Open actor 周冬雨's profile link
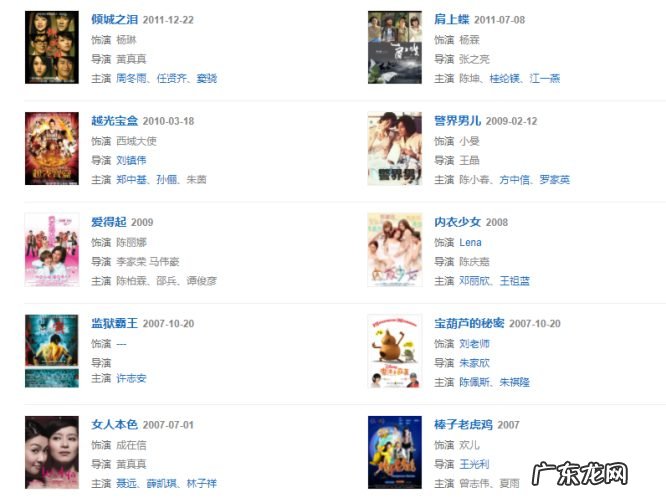The width and height of the screenshot is (666, 503). 131,78
